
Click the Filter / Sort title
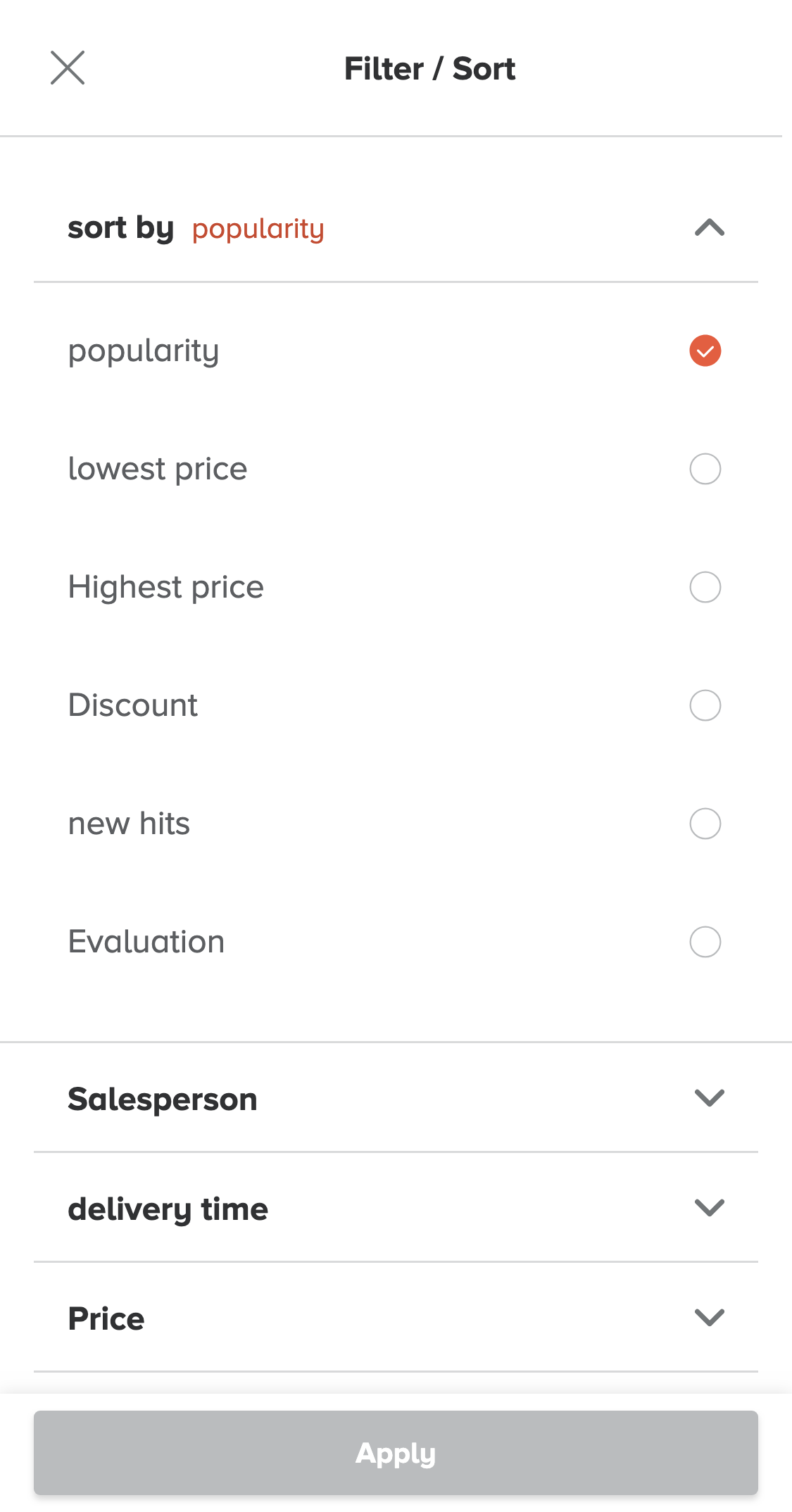[429, 68]
